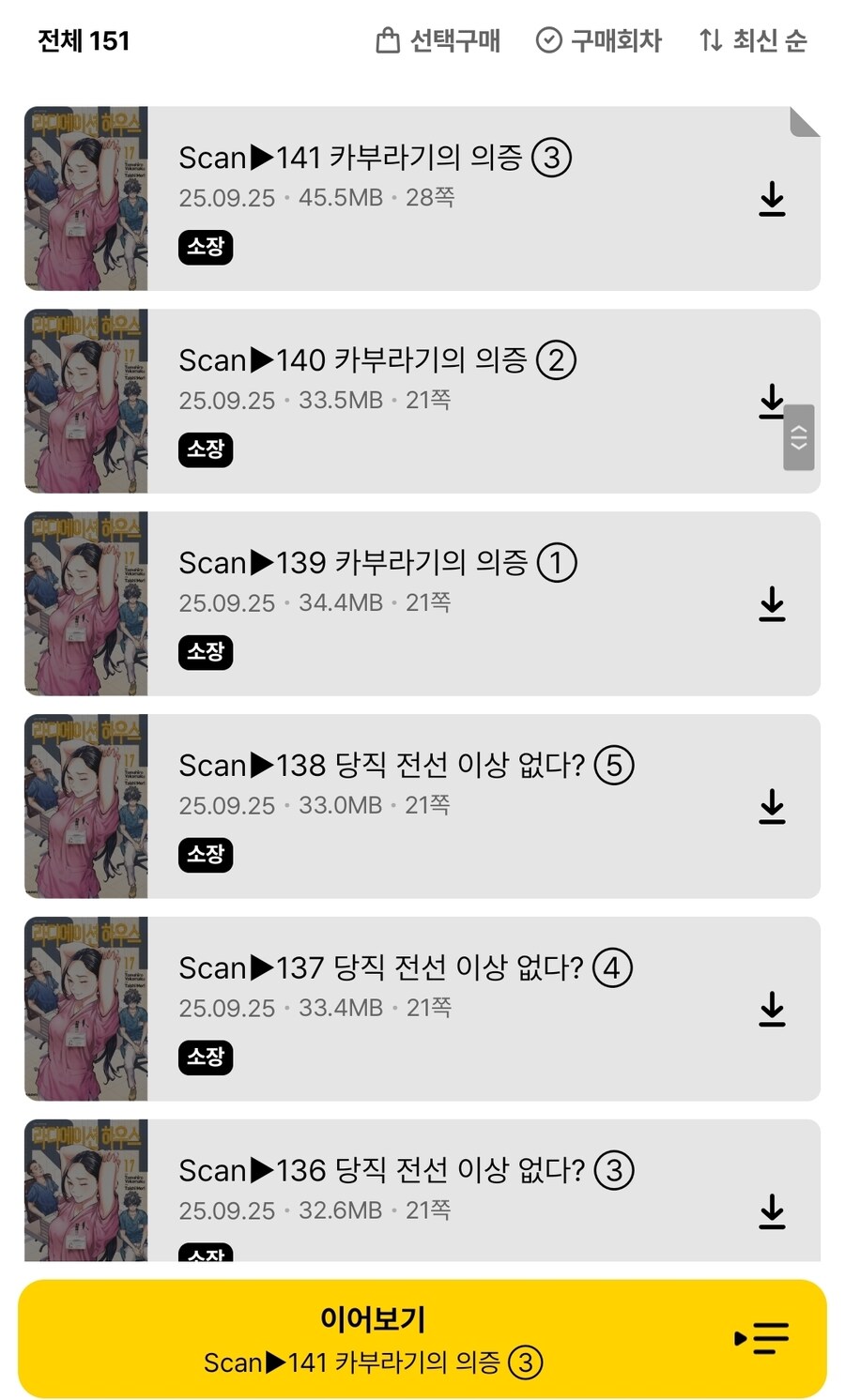This screenshot has width=845, height=1400.
Task: Open the episode list icon on 이어보기 bar
Action: point(761,1338)
